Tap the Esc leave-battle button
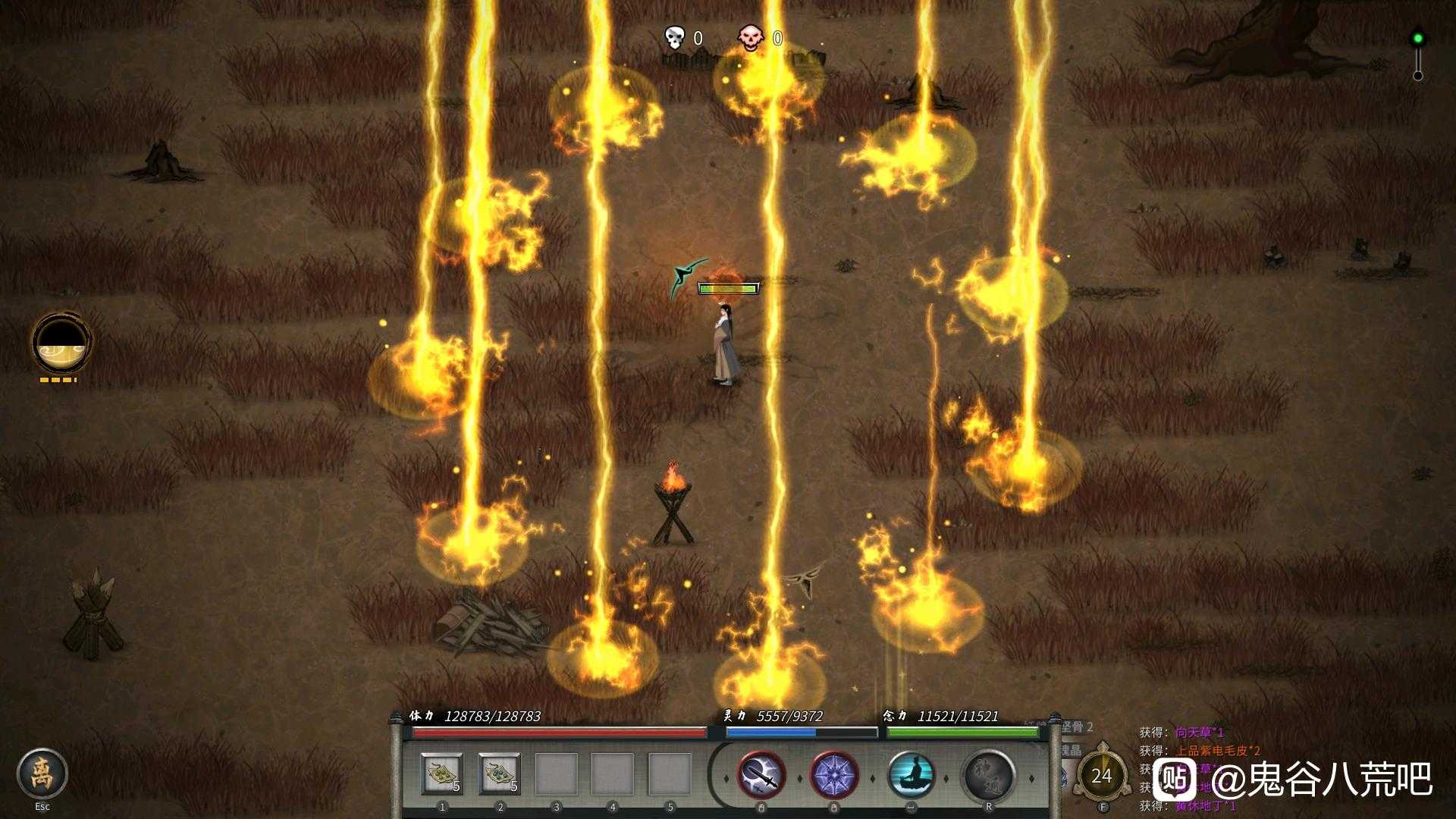 (42, 773)
